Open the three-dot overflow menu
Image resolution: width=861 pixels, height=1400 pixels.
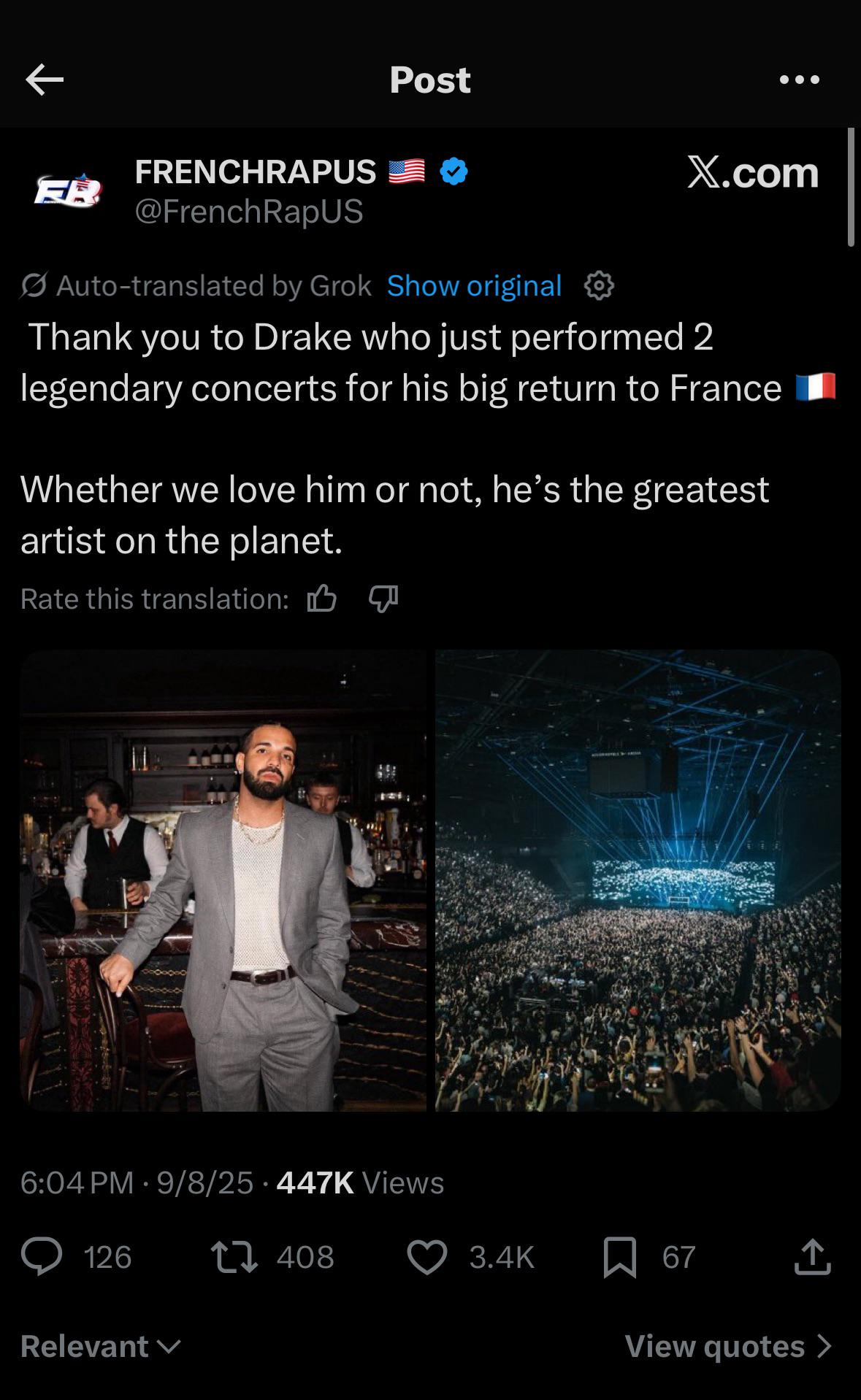(x=800, y=80)
